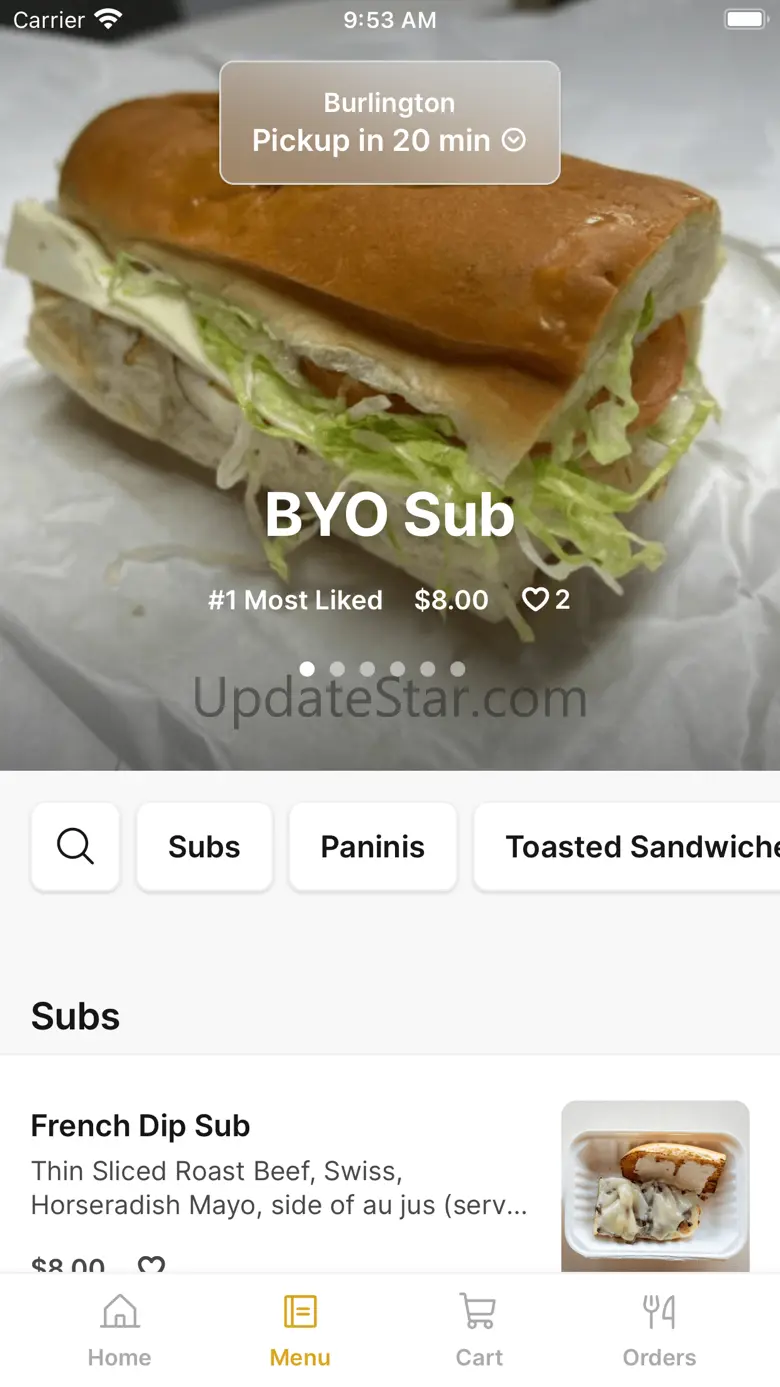Image resolution: width=780 pixels, height=1387 pixels.
Task: Open the Burlington pickup time selector
Action: tap(389, 123)
